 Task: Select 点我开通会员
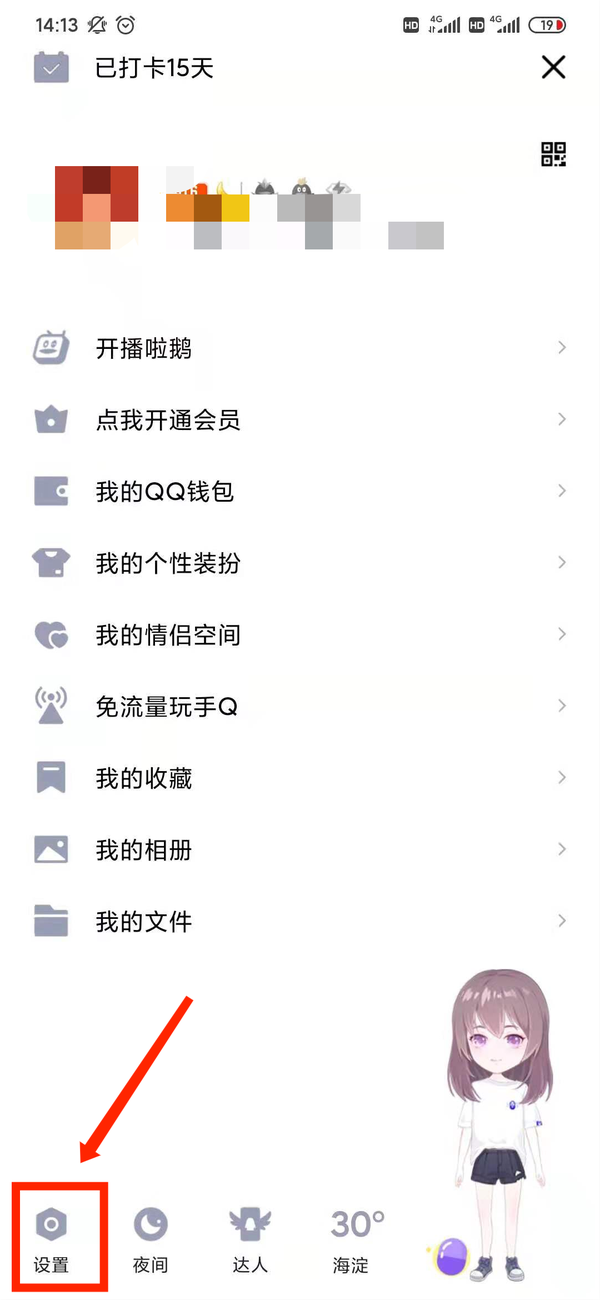pos(167,420)
